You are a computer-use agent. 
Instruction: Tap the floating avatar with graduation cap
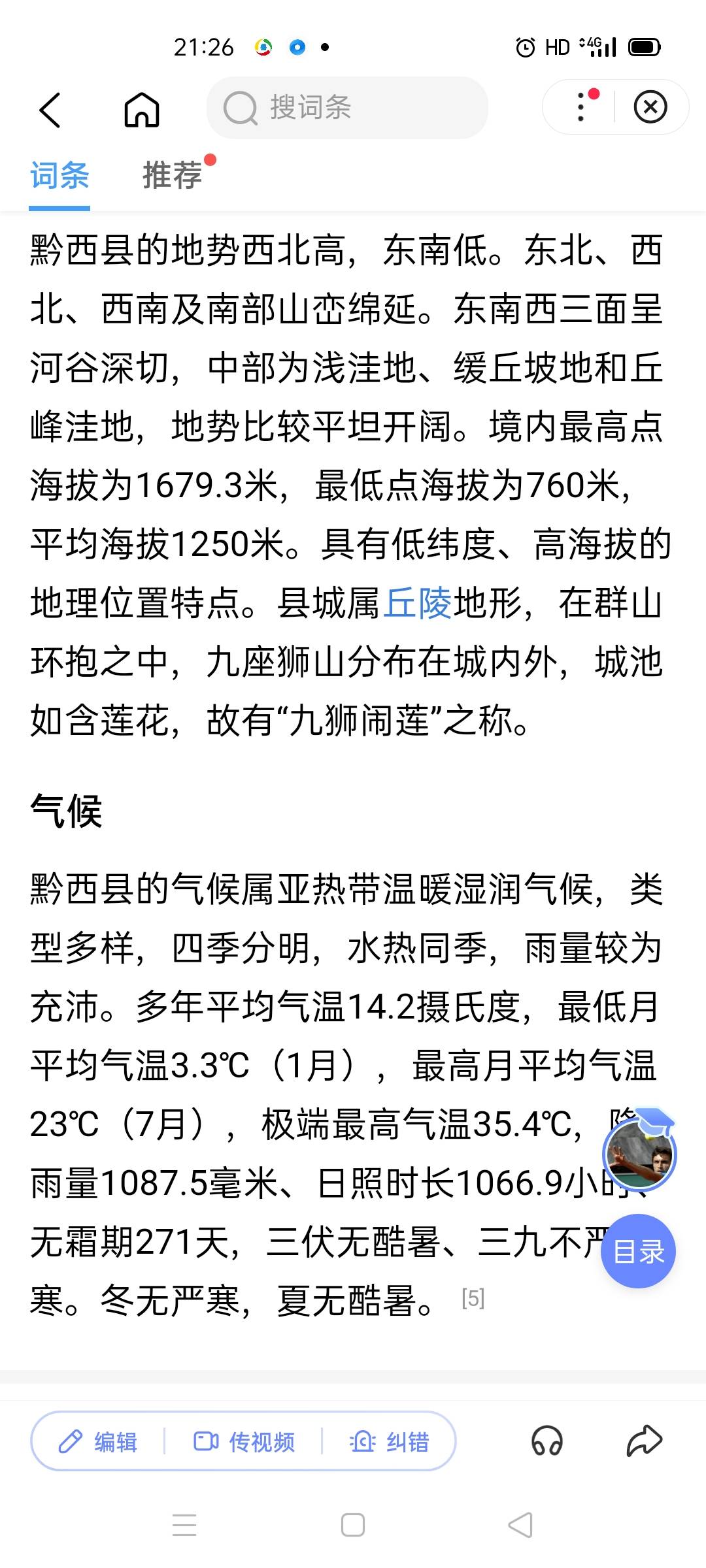coord(639,1153)
